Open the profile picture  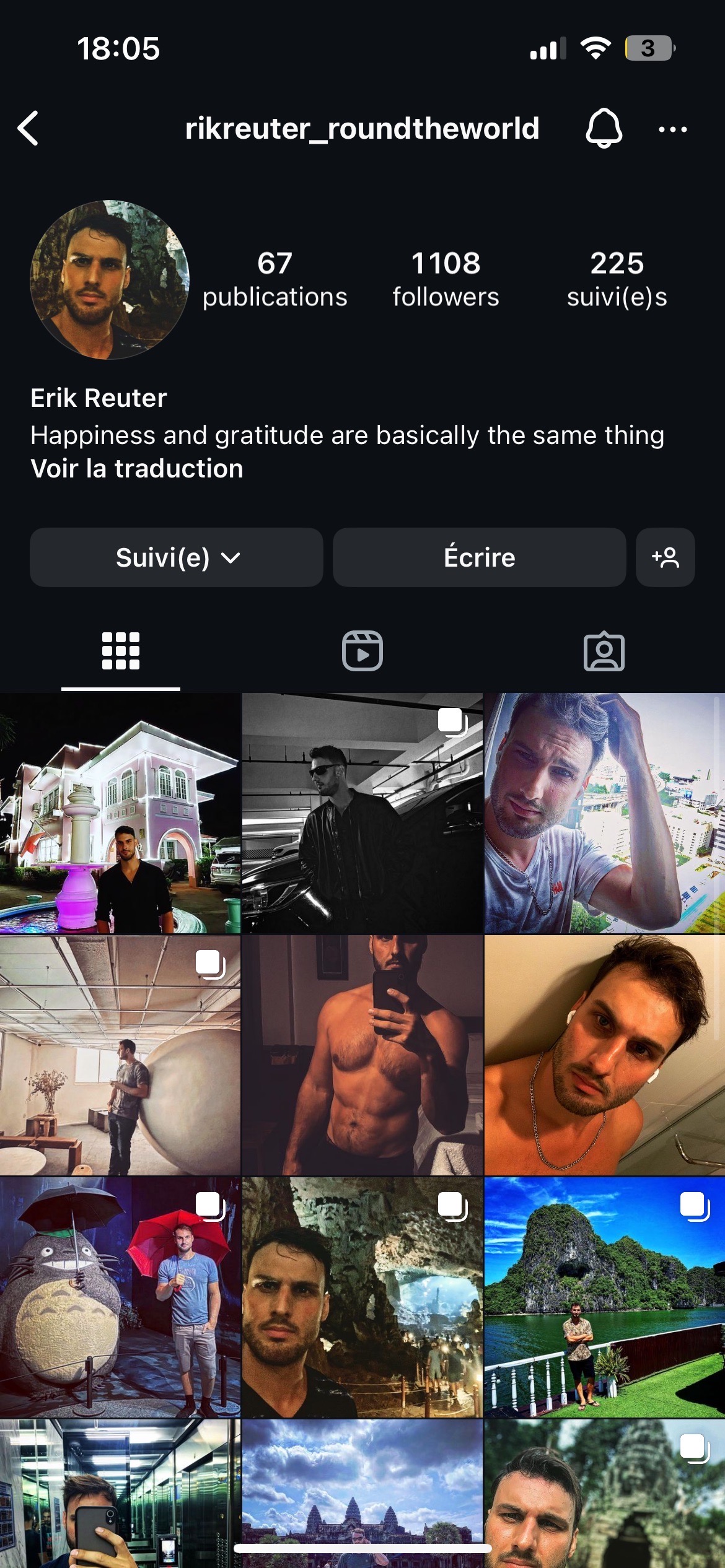(x=110, y=279)
